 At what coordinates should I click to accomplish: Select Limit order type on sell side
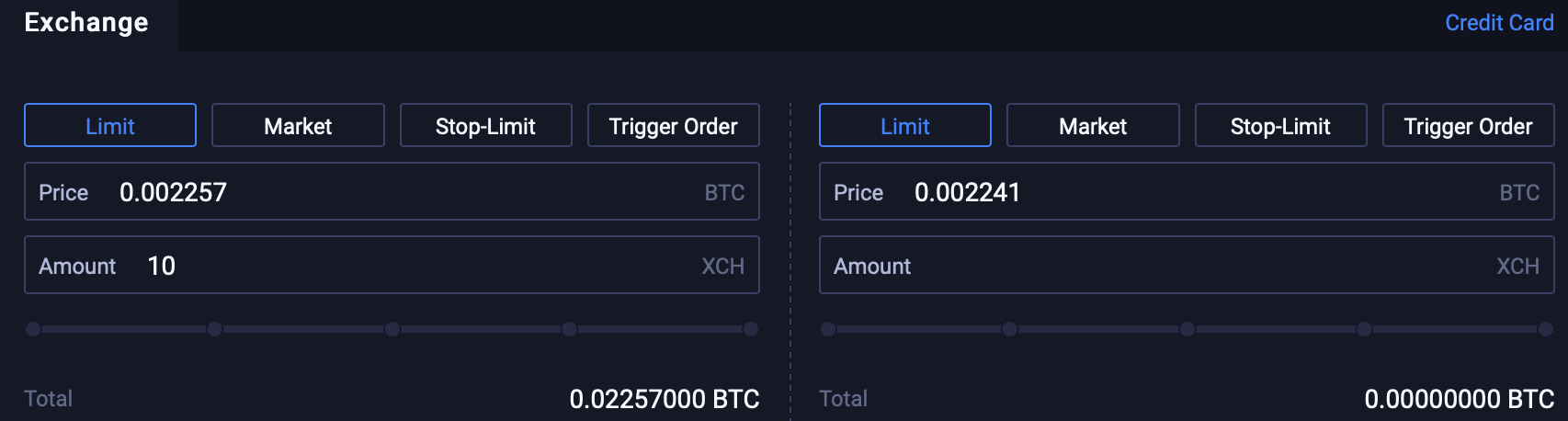[x=905, y=126]
